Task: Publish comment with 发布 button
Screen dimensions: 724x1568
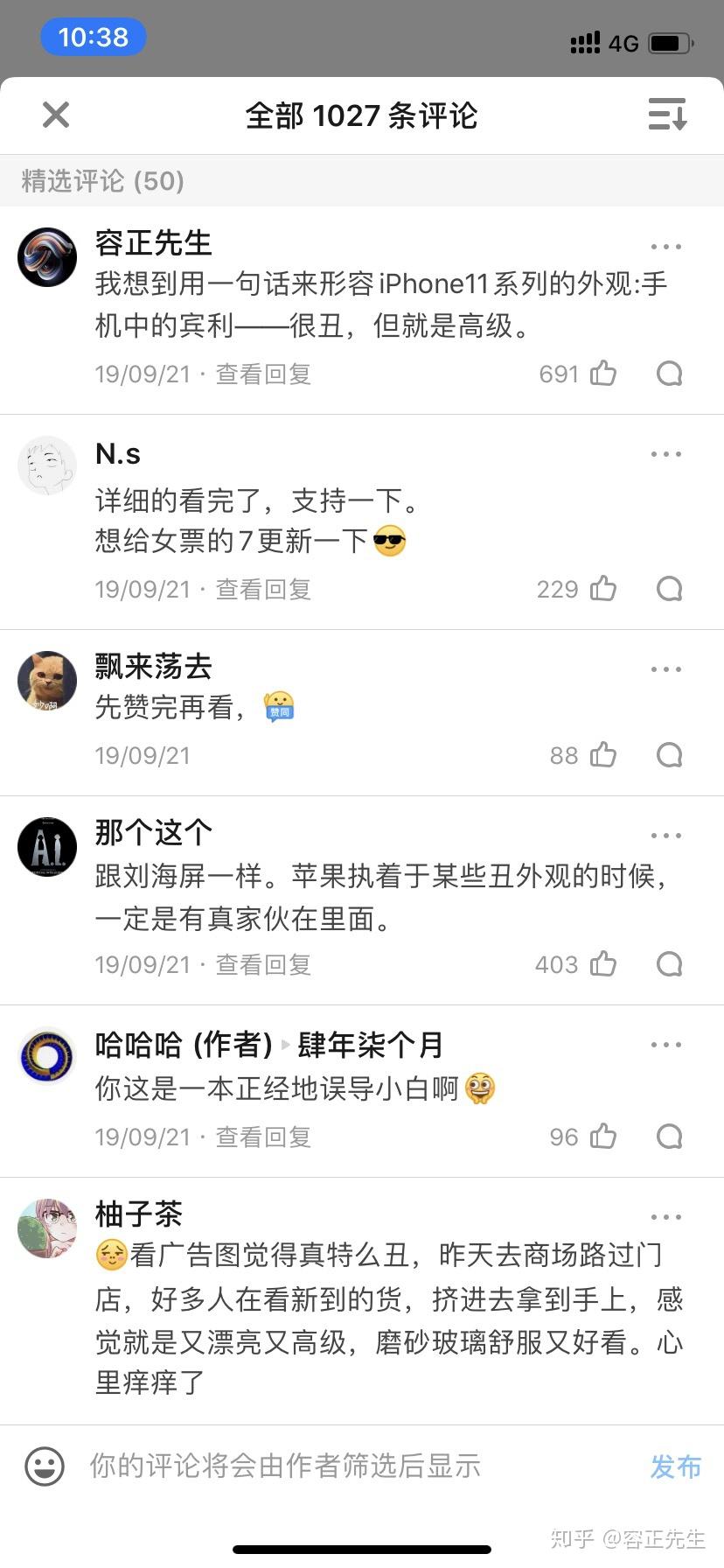Action: pyautogui.click(x=675, y=1466)
